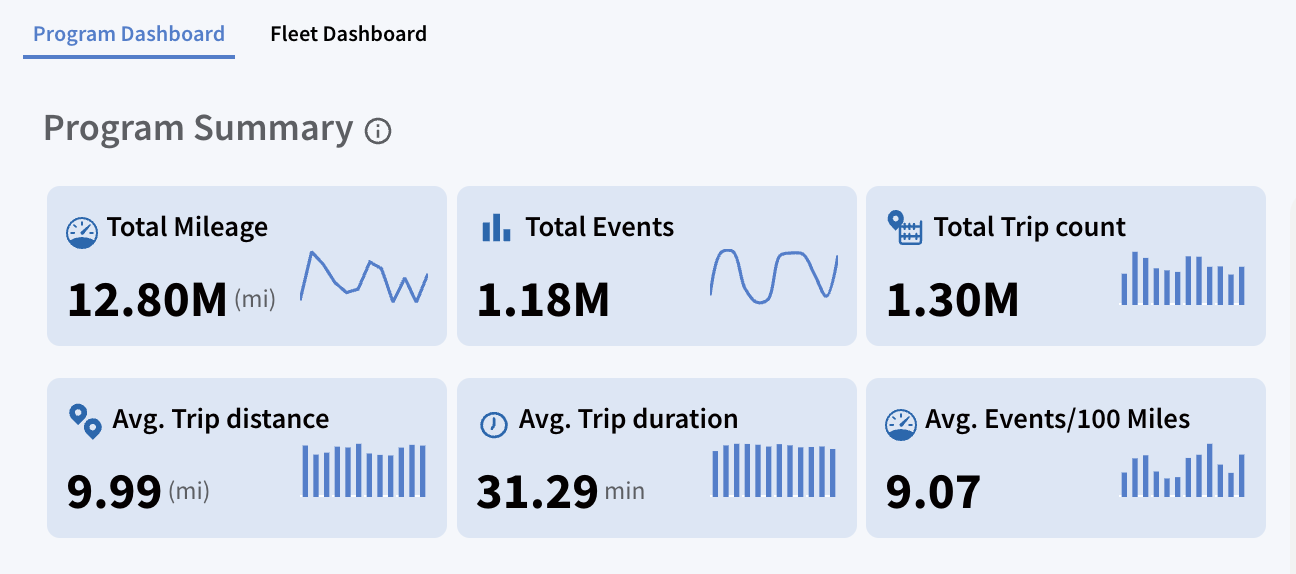Open the Total Mileage card
This screenshot has height=574, width=1296.
247,266
